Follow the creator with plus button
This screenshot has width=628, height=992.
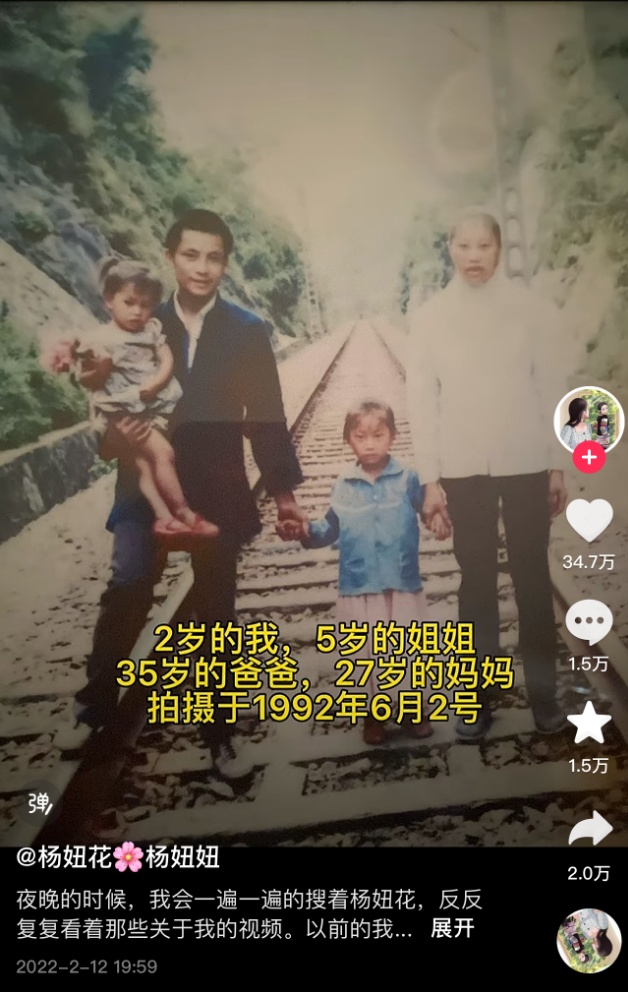point(589,458)
